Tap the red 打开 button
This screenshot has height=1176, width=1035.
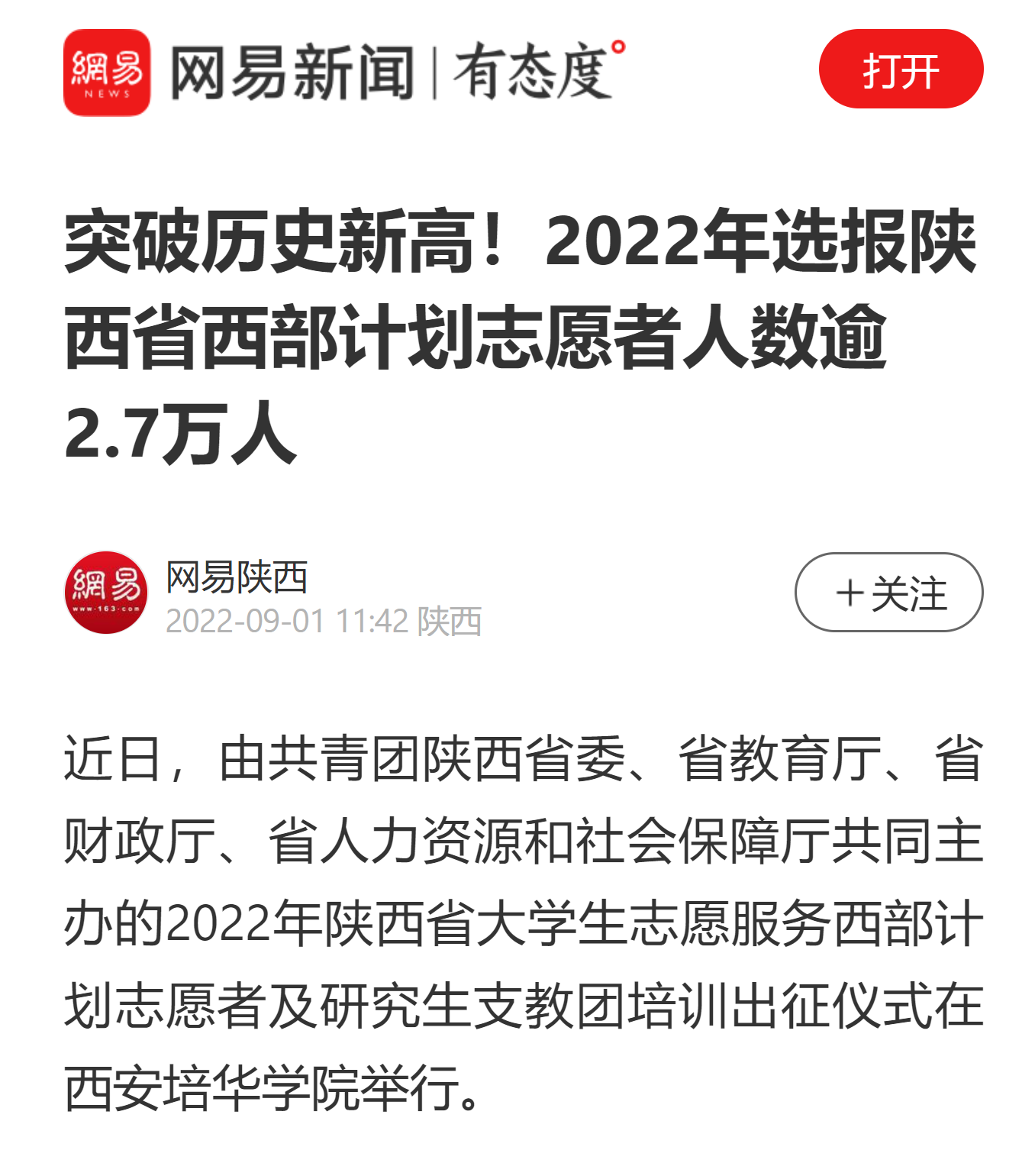click(901, 69)
